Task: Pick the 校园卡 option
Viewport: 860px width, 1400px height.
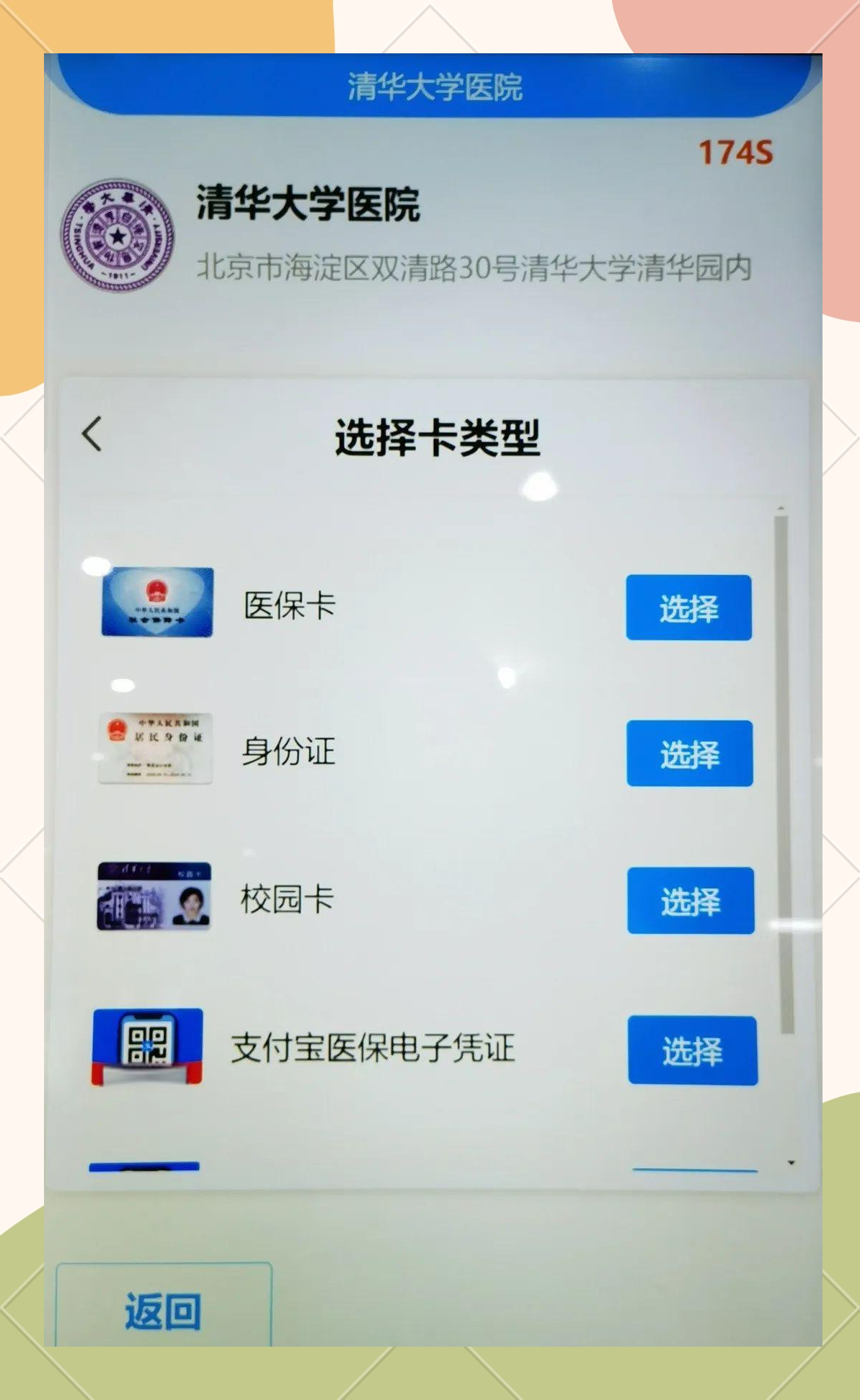Action: (x=690, y=901)
